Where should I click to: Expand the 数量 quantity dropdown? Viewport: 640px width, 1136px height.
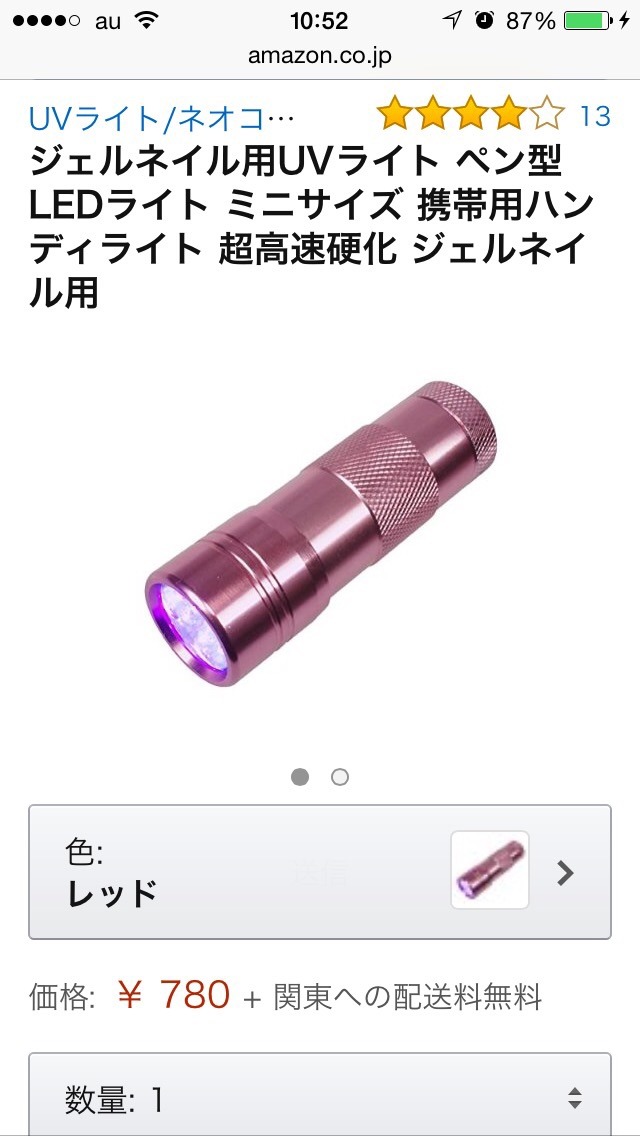tap(320, 1100)
